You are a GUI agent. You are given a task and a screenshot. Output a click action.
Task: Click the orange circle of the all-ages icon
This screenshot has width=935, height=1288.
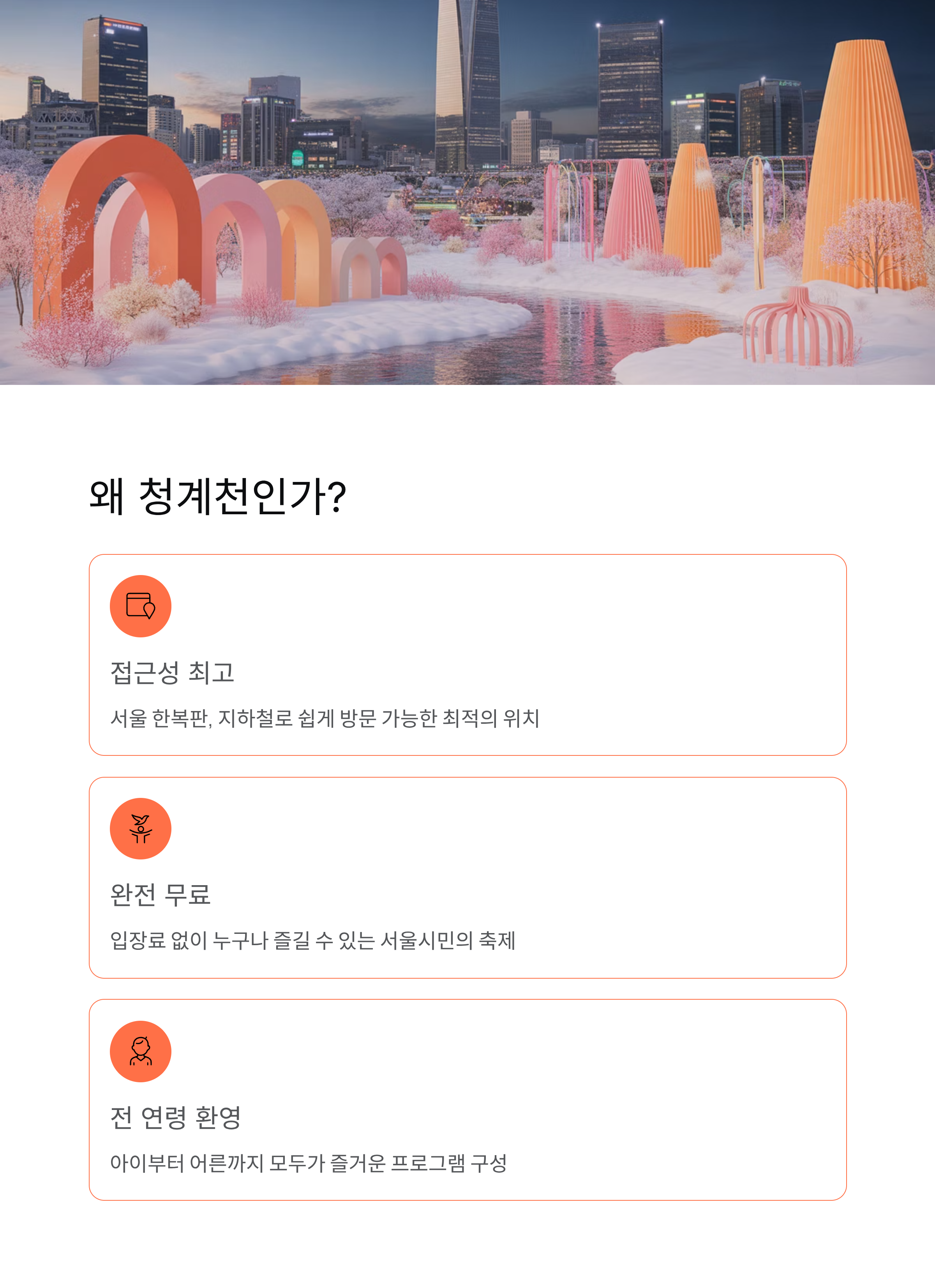point(141,1051)
